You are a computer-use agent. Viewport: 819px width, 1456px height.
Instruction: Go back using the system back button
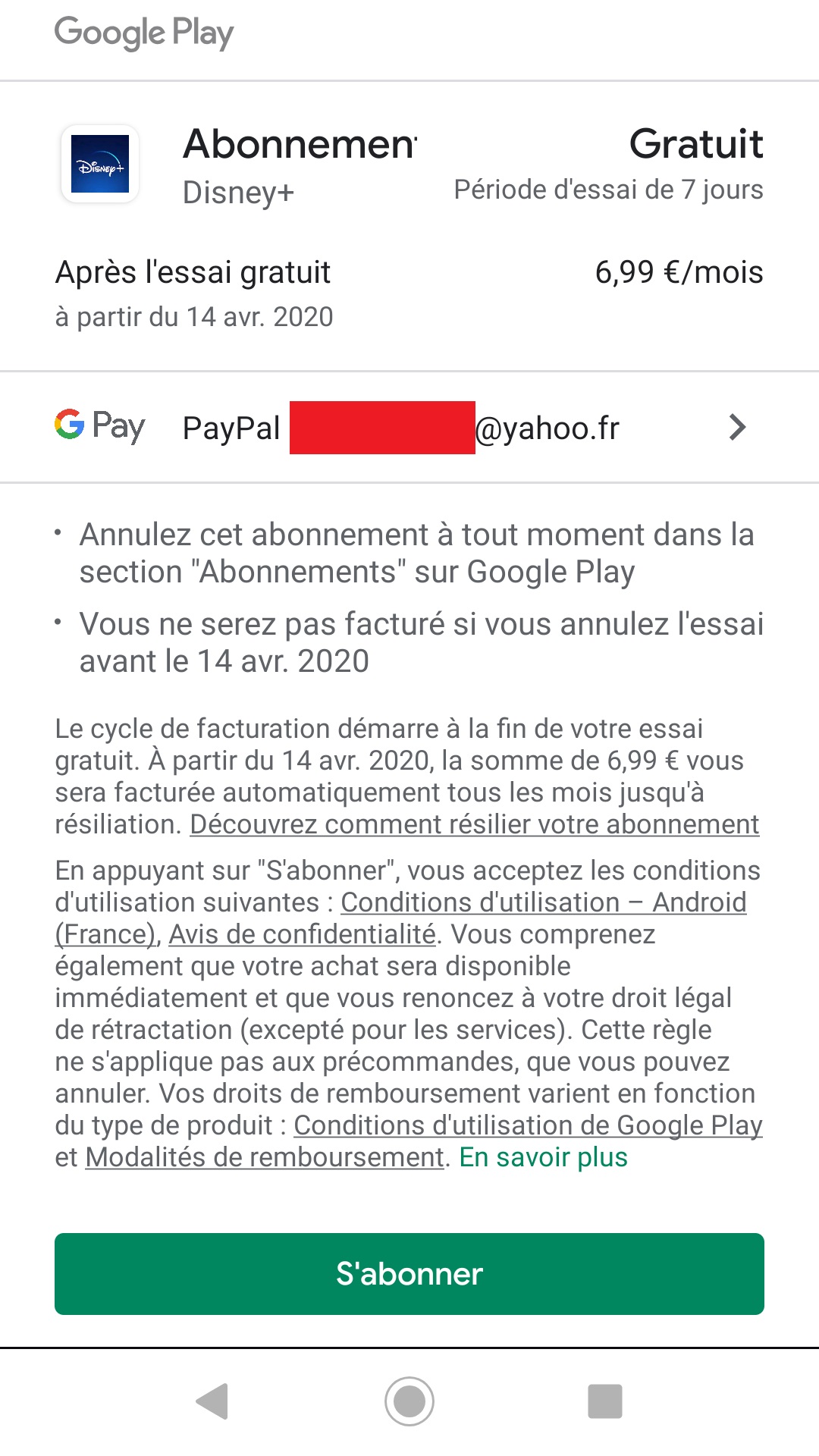(212, 1401)
